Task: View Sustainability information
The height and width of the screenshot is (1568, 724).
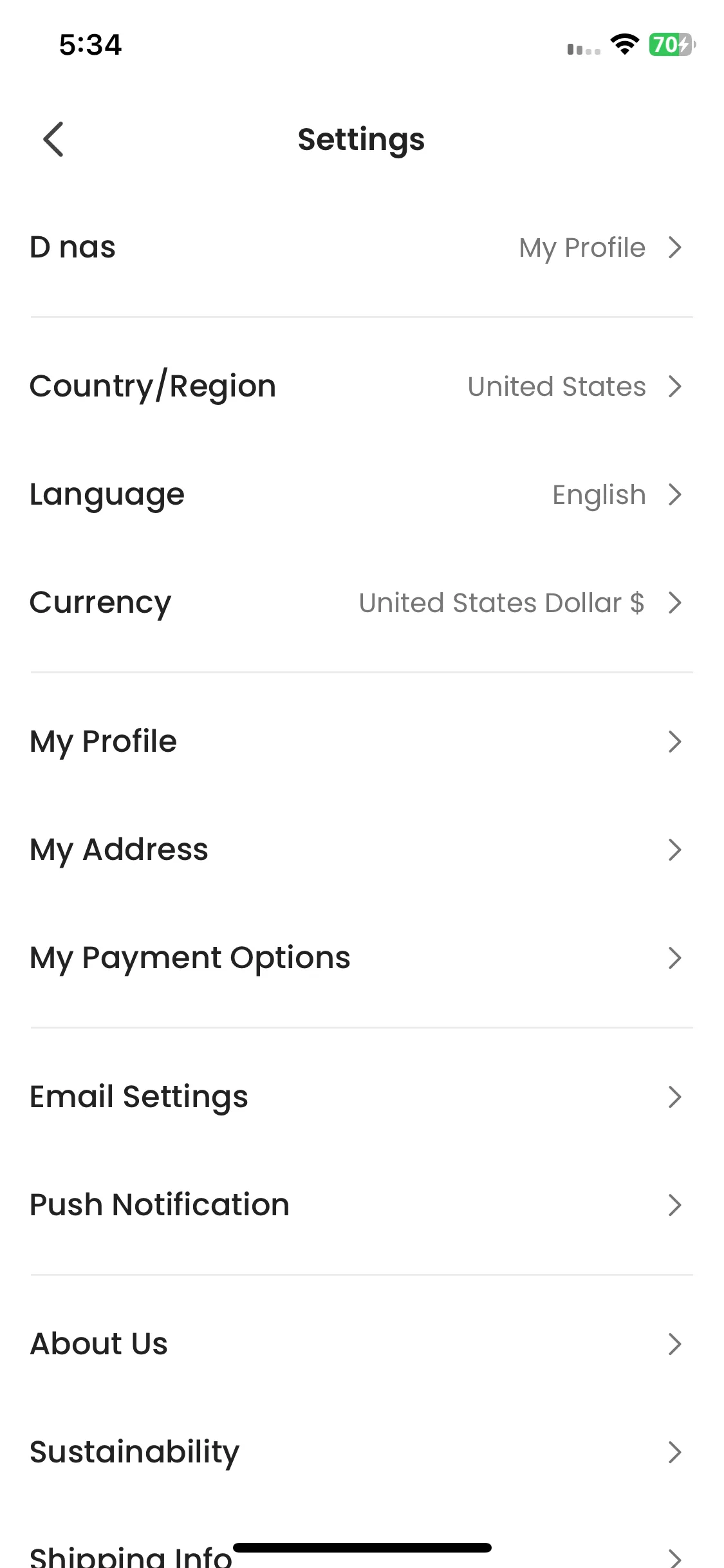Action: pyautogui.click(x=360, y=1452)
